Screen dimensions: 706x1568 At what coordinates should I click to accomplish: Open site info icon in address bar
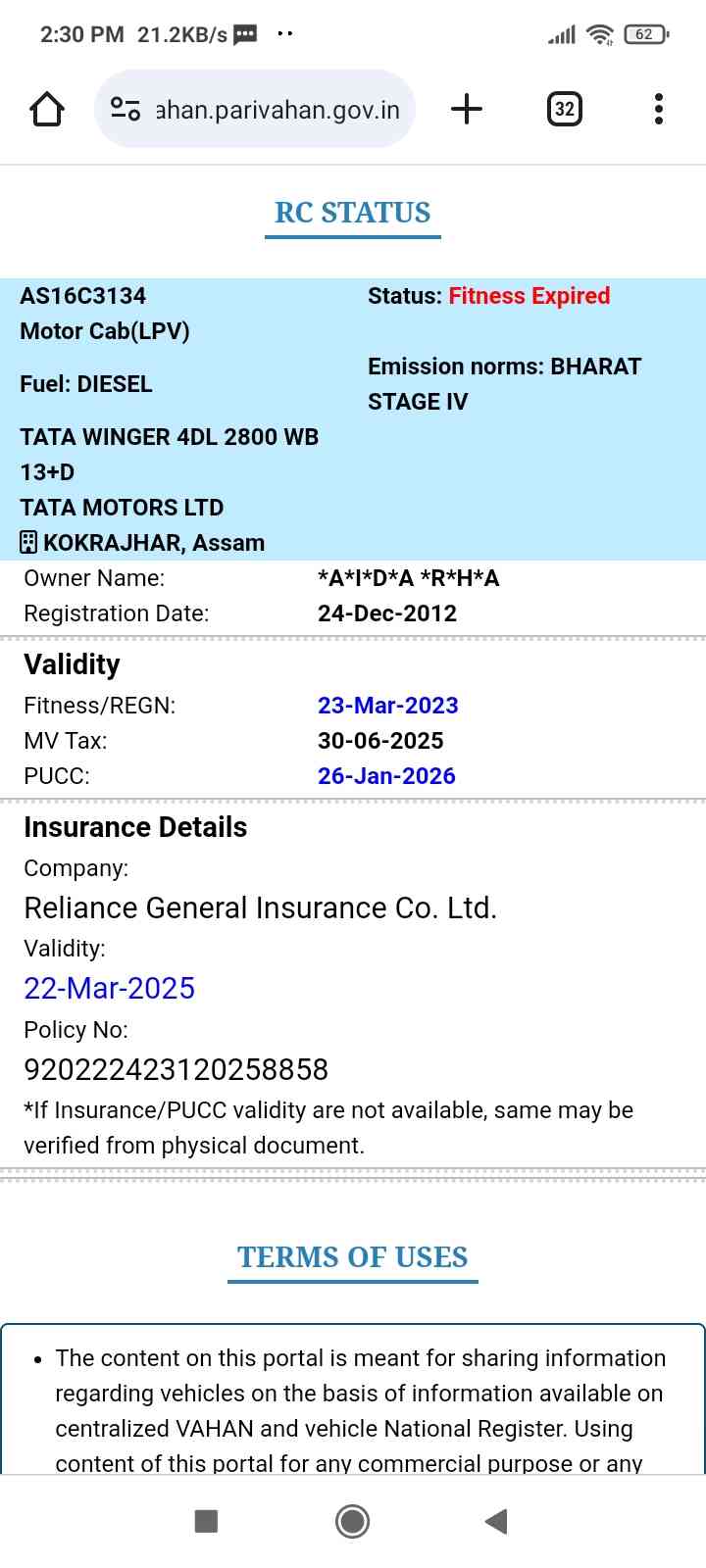(126, 109)
